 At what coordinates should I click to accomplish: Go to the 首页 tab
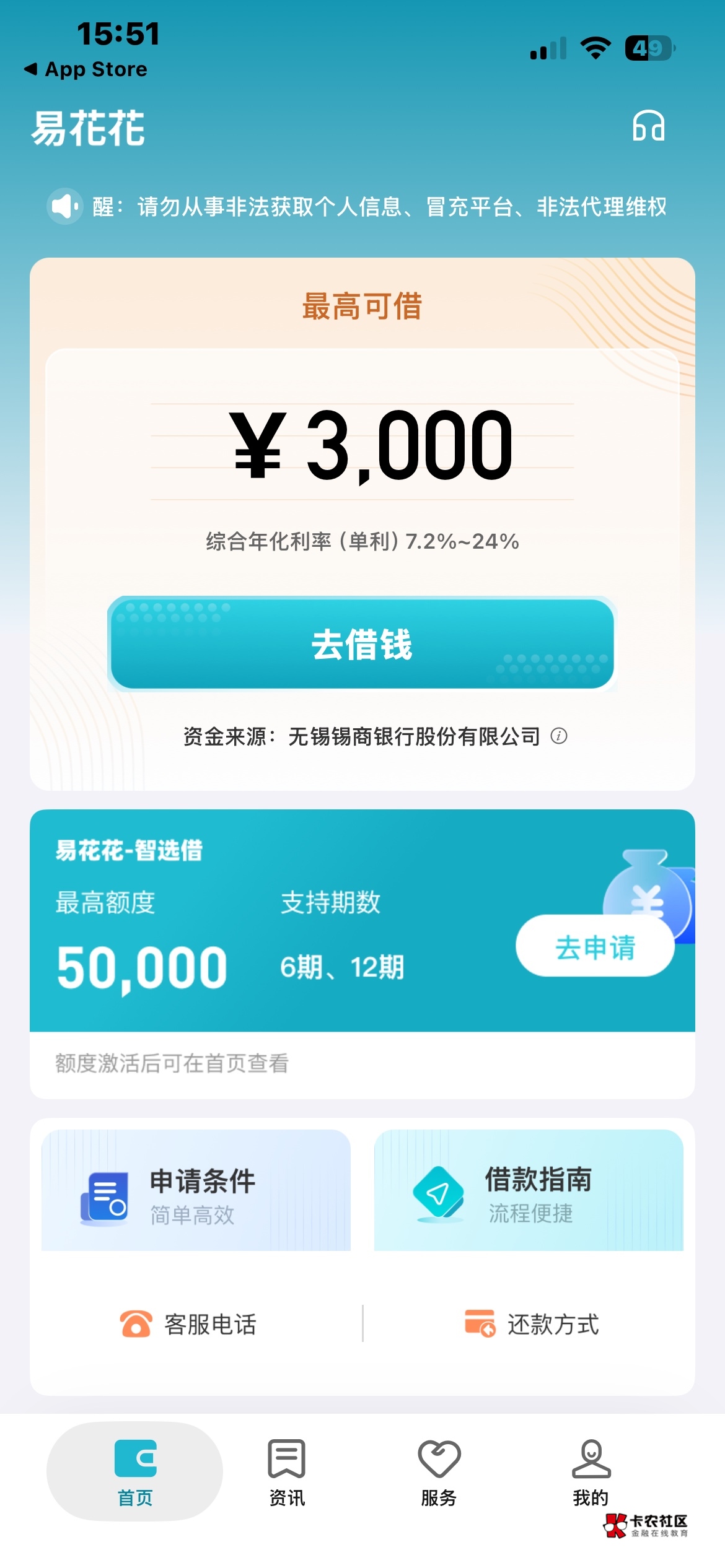tap(135, 1471)
